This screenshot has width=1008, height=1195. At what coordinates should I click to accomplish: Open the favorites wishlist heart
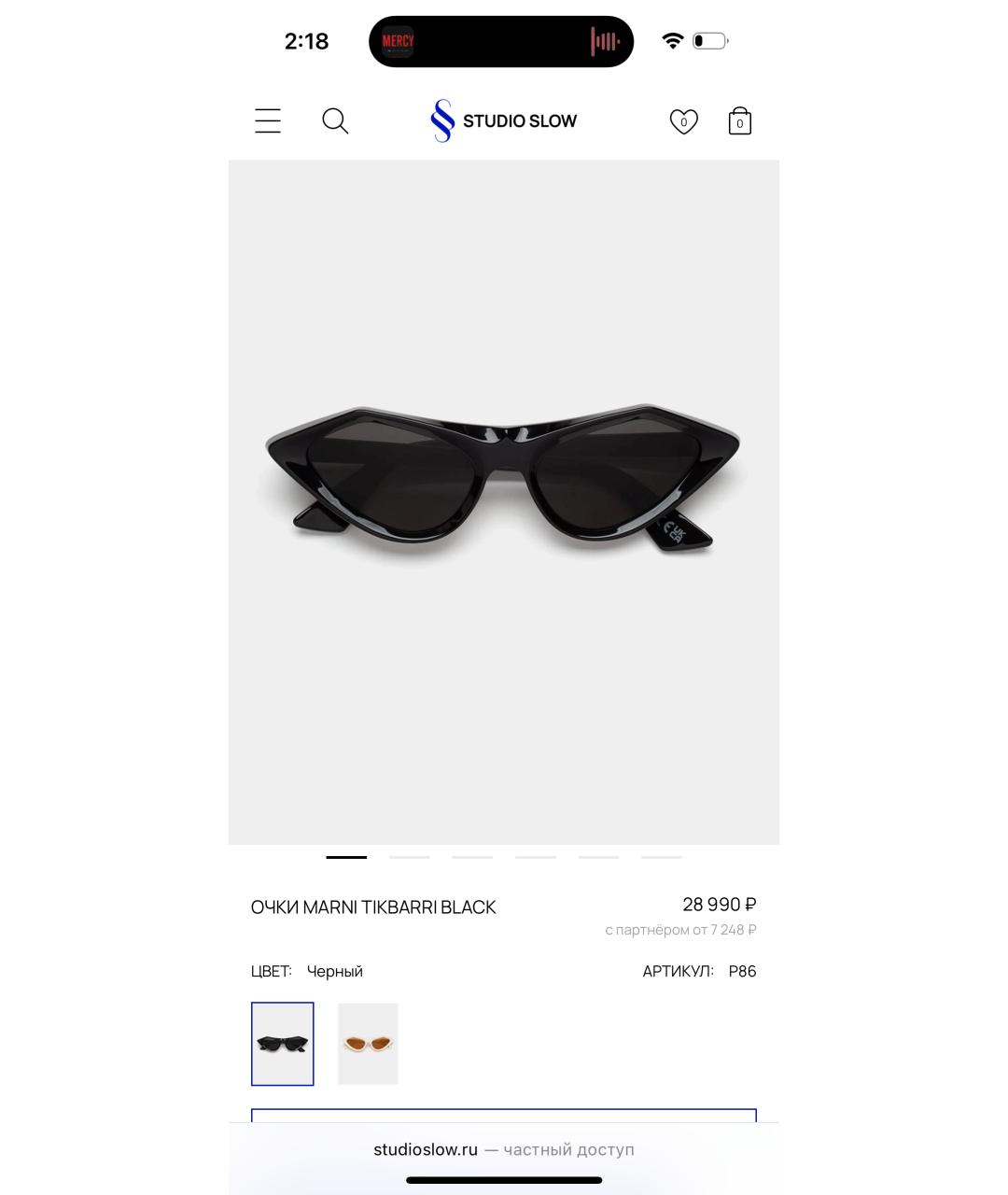[683, 121]
